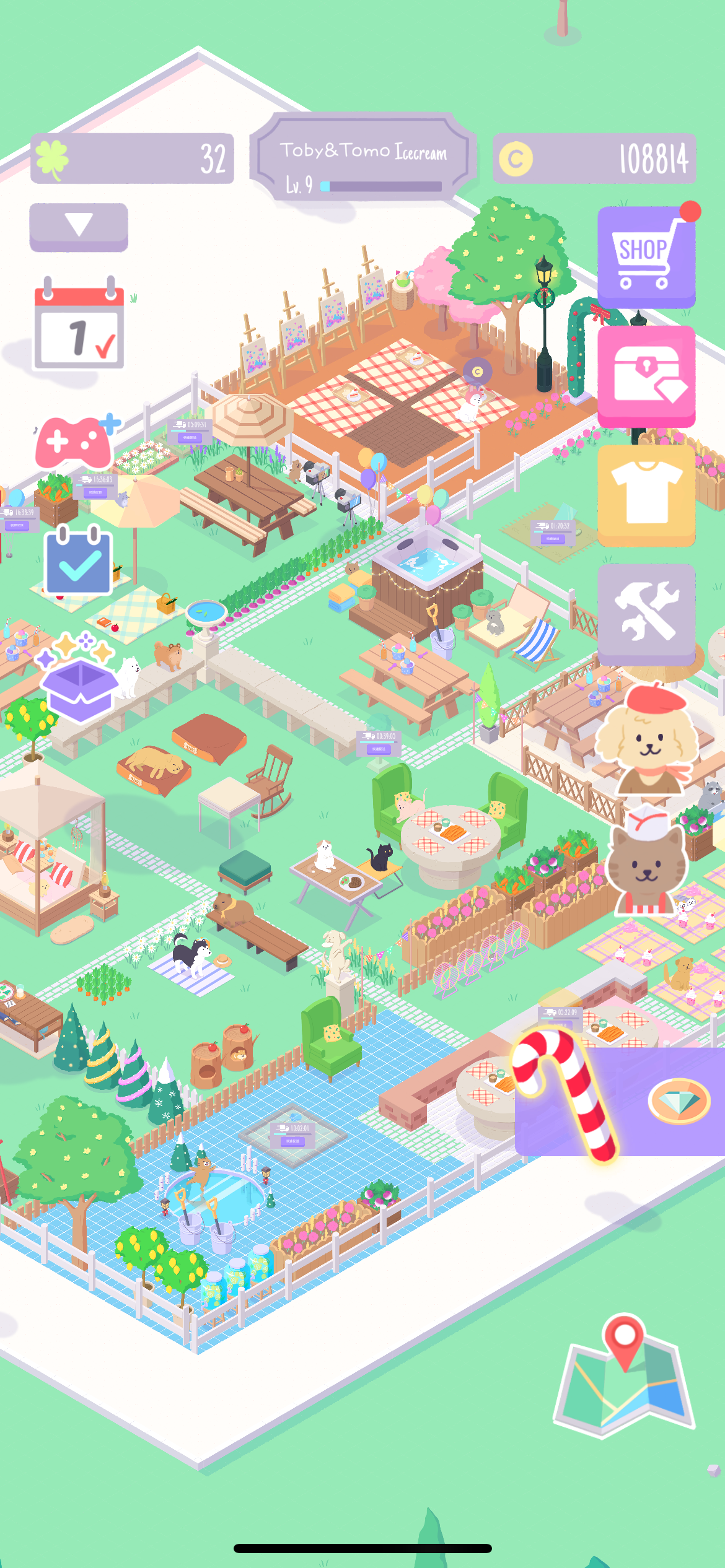The width and height of the screenshot is (725, 1568).
Task: Open the clothing shop with the T-shirt icon
Action: pos(646,495)
